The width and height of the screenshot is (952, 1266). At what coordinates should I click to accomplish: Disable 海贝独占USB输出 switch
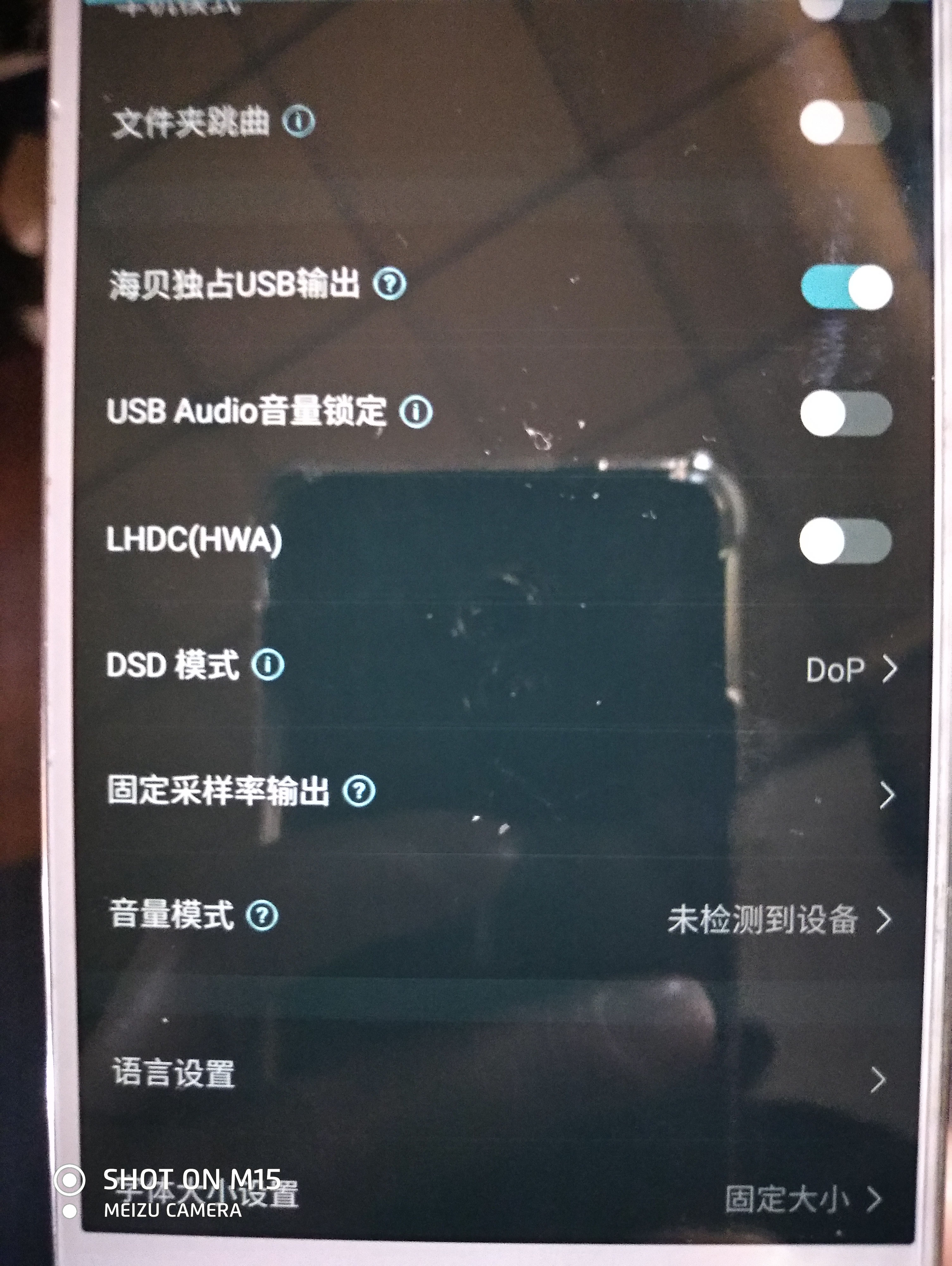click(846, 287)
